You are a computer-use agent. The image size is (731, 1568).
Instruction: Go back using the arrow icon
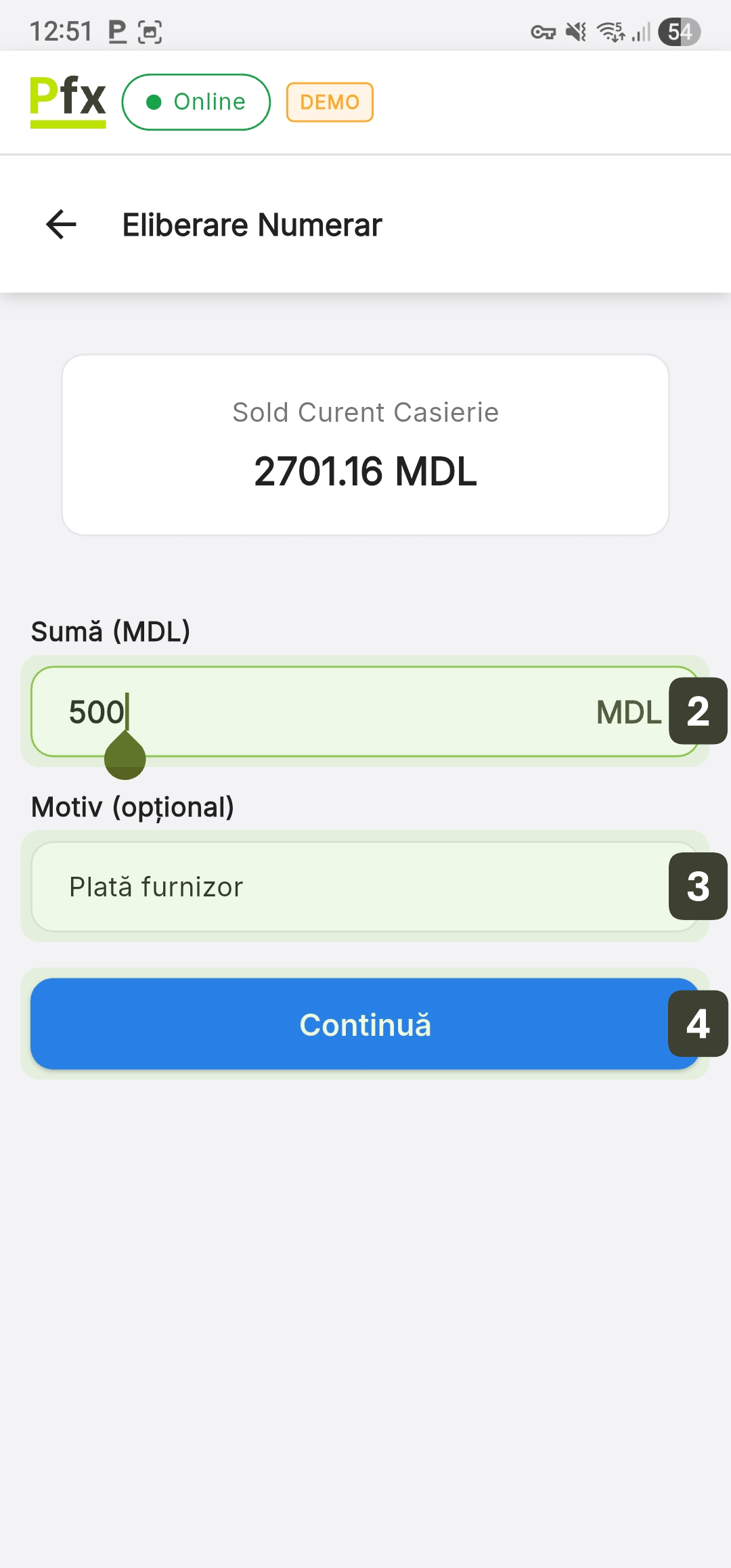pos(61,225)
